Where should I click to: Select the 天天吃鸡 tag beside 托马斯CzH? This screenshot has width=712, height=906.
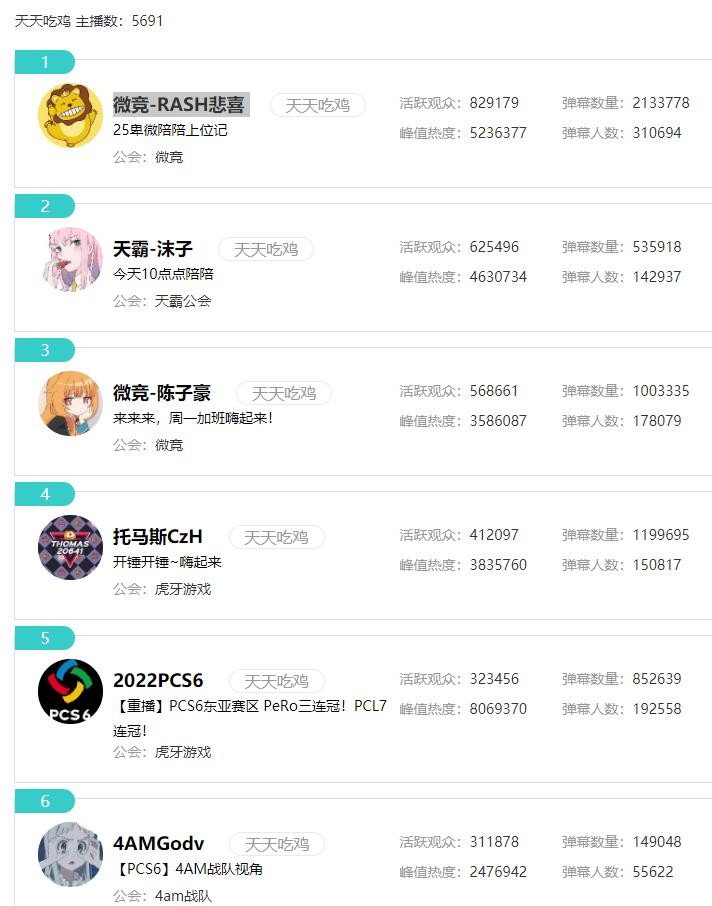[x=277, y=537]
